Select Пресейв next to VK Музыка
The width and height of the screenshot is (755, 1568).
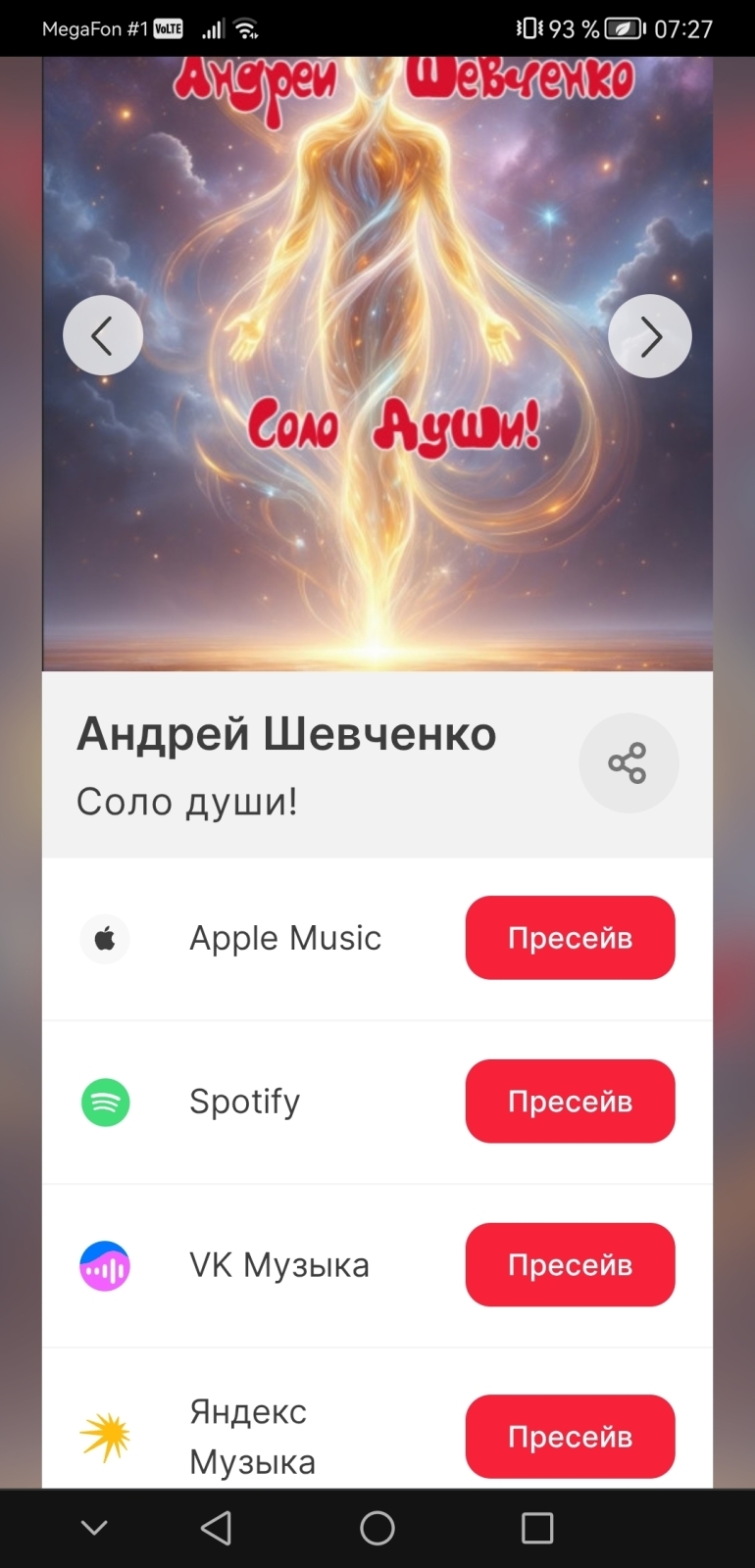(570, 1265)
